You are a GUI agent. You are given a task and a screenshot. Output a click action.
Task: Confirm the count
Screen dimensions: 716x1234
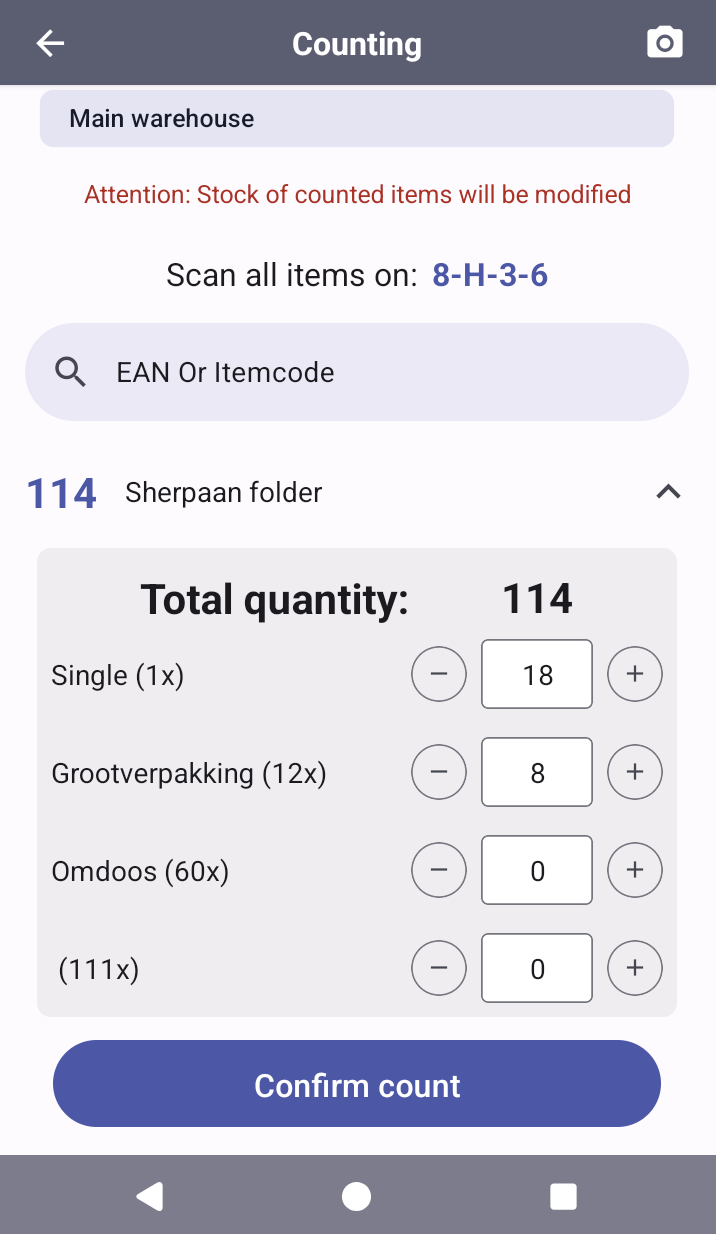[x=357, y=1085]
